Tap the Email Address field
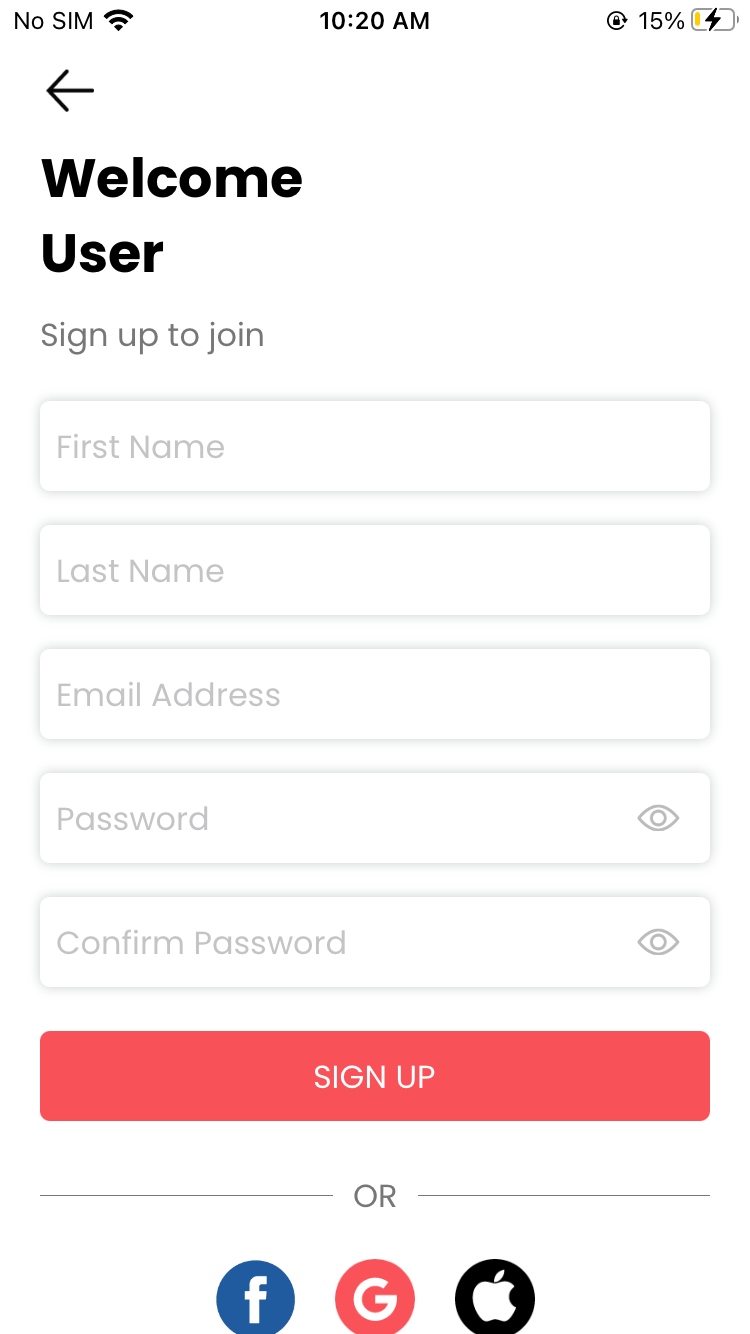750x1334 pixels. pyautogui.click(x=375, y=694)
